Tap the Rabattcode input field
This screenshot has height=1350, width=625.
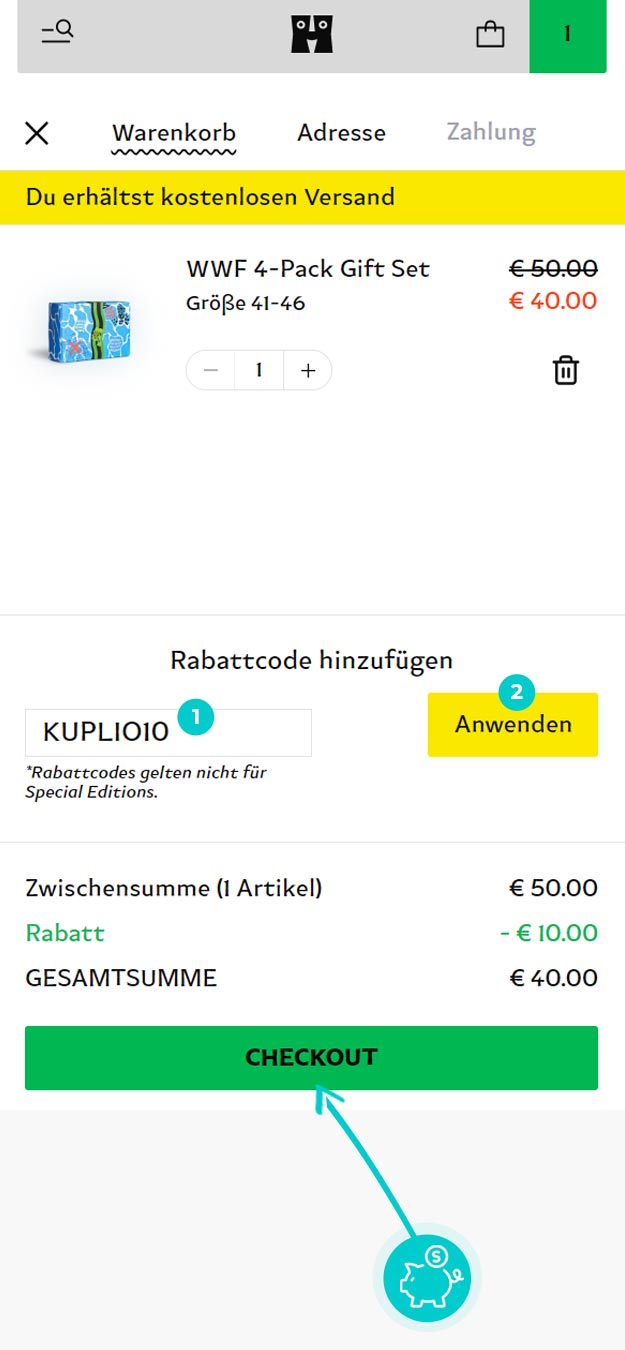point(168,732)
